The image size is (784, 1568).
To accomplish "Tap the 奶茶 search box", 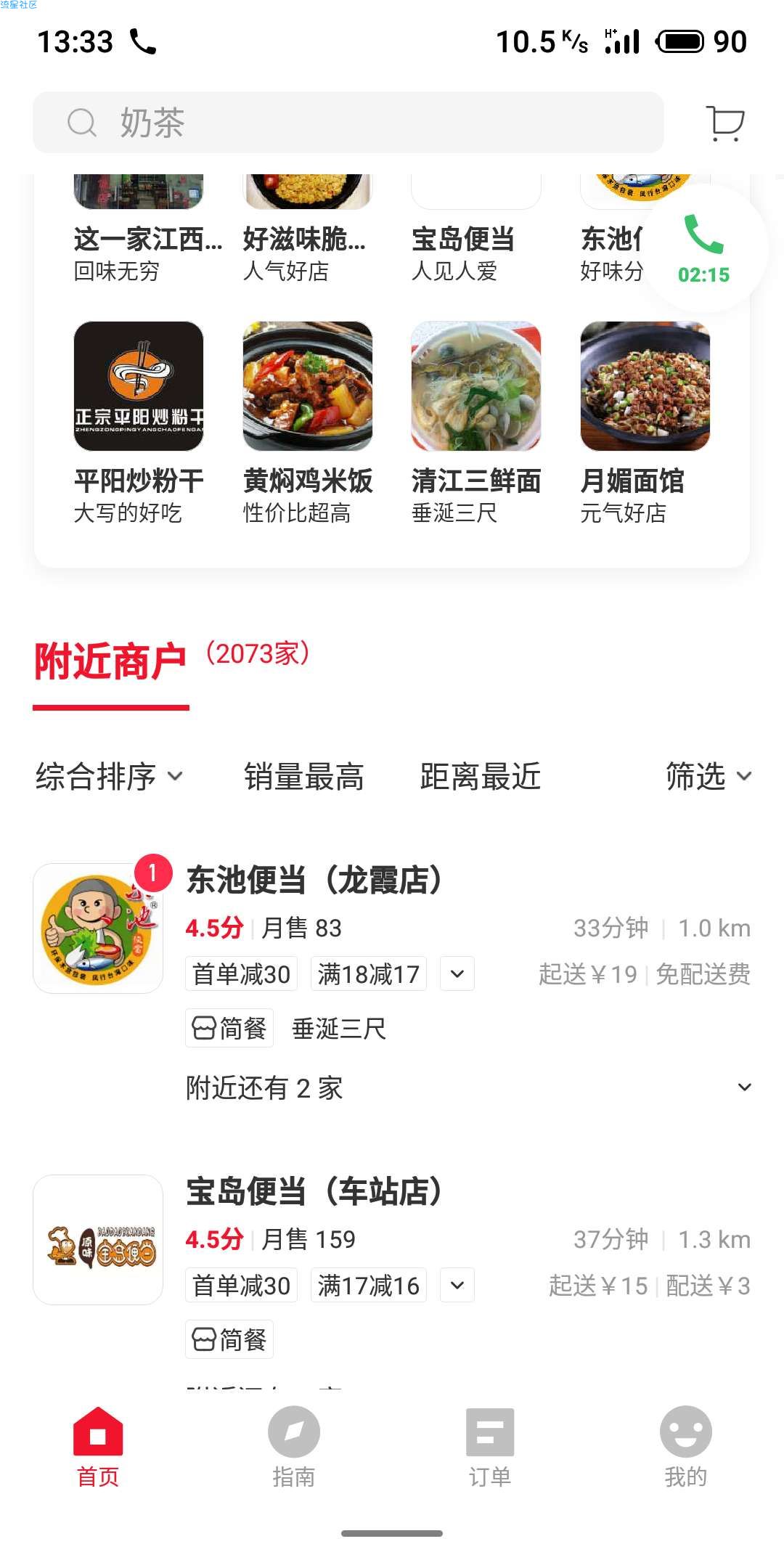I will pyautogui.click(x=348, y=123).
